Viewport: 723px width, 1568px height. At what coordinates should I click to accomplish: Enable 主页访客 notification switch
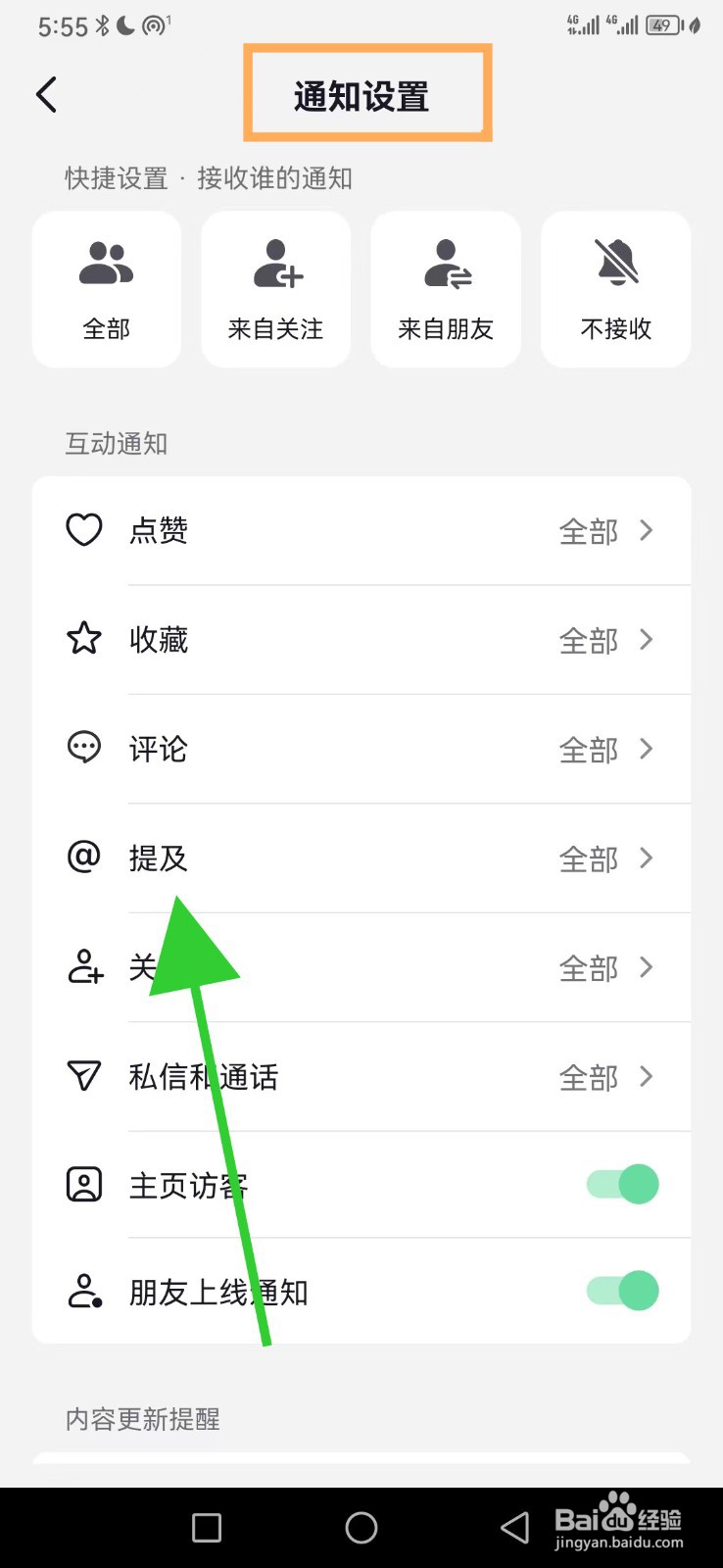622,1184
